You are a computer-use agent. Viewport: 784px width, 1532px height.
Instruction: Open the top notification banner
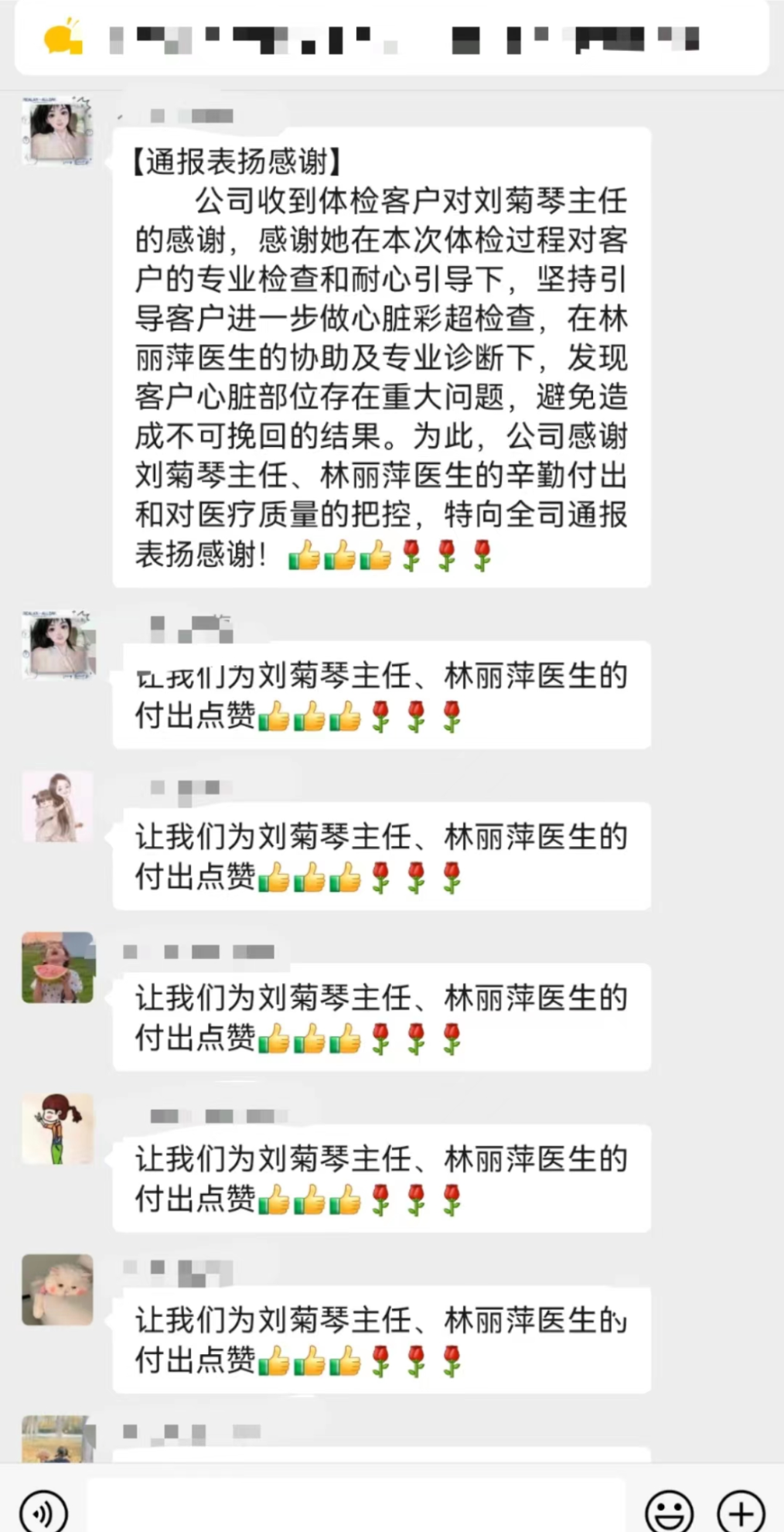[x=391, y=39]
